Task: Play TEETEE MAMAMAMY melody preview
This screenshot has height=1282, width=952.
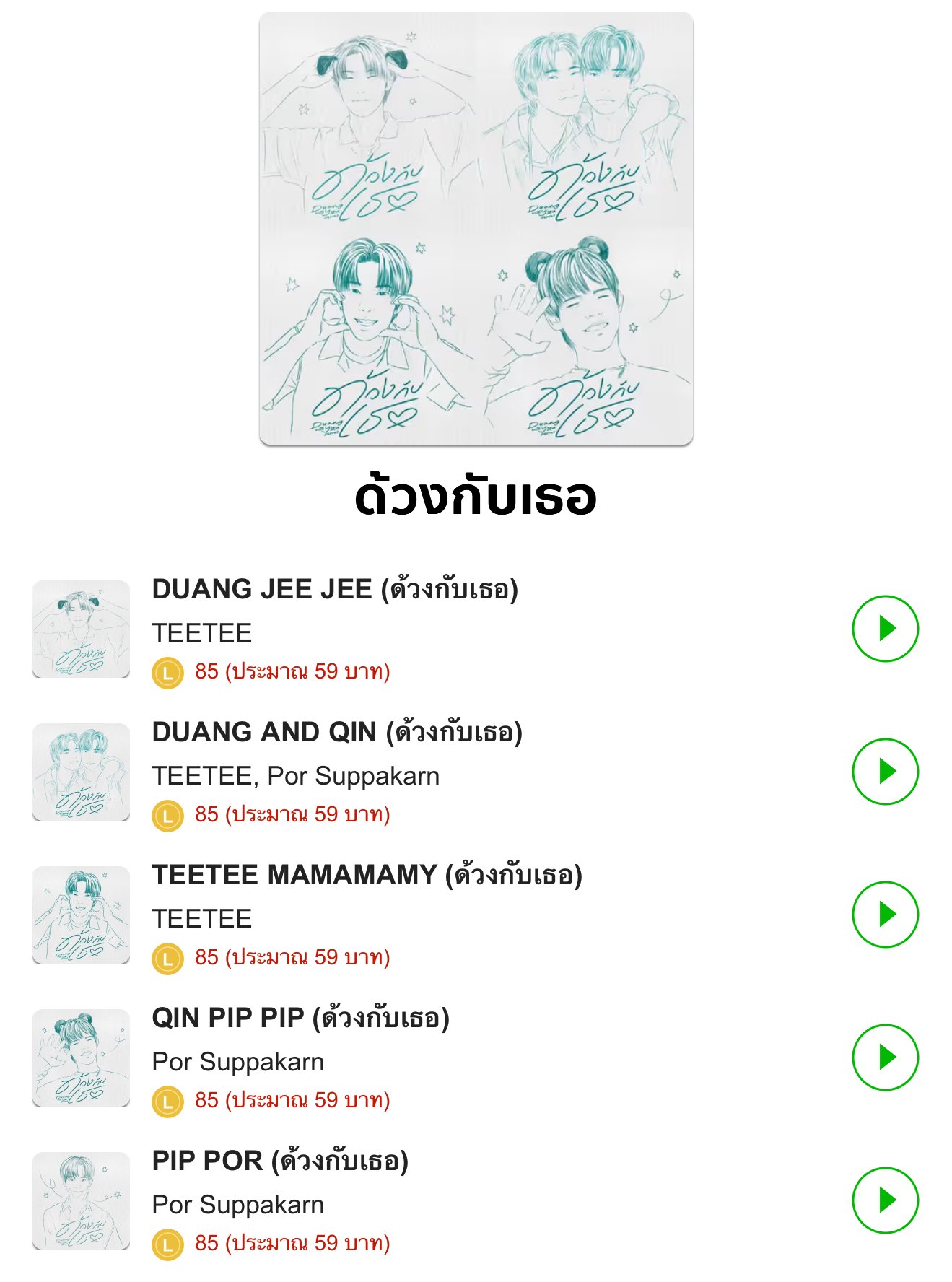Action: 885,914
